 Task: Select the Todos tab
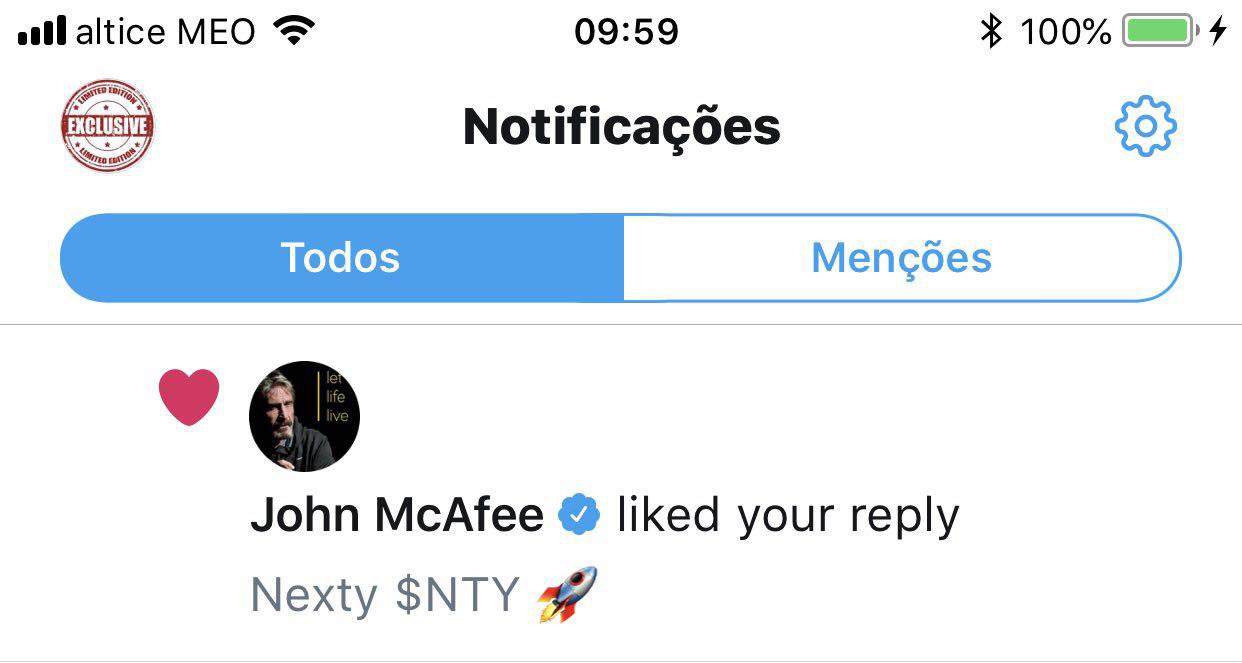[x=341, y=258]
